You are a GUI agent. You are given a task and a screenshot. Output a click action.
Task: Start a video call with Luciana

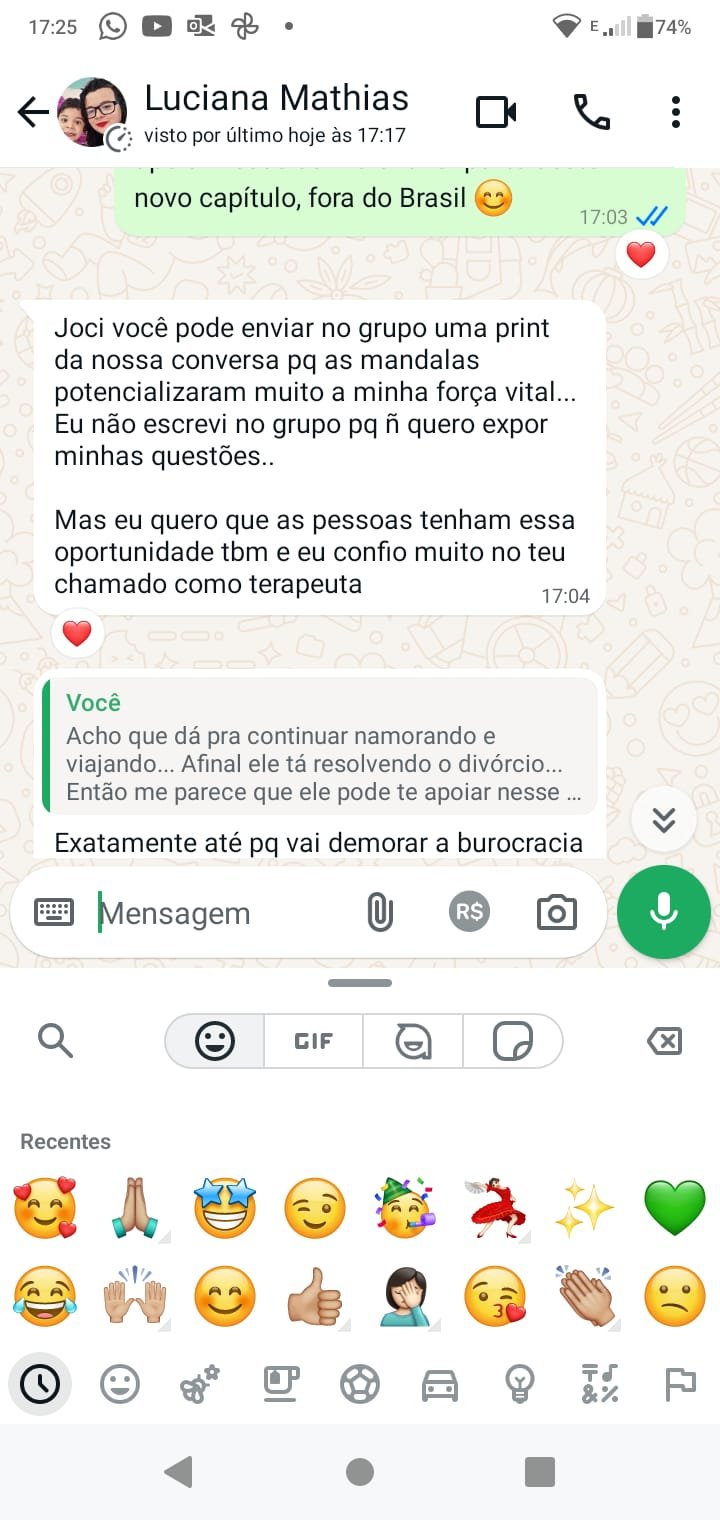[496, 112]
